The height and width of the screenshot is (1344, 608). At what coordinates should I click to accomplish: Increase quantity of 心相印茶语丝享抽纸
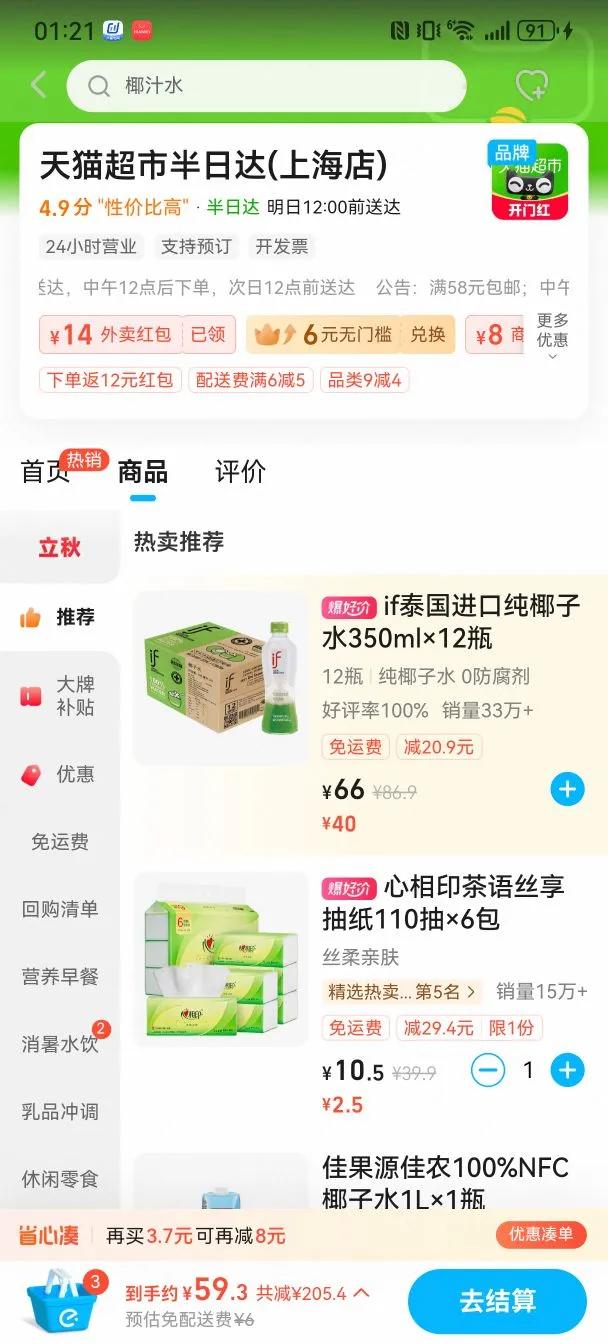tap(567, 1071)
